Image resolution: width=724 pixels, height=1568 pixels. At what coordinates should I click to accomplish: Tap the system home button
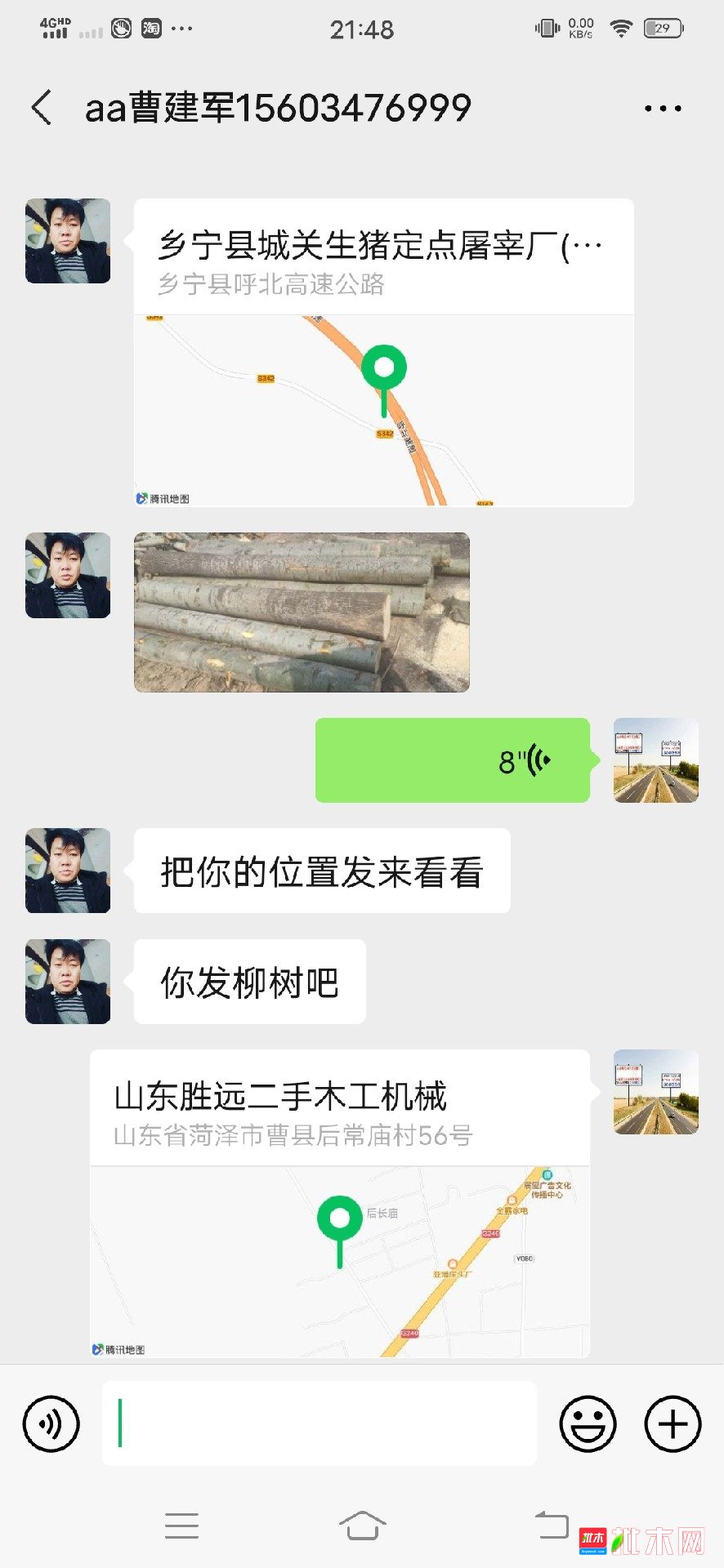[x=362, y=1526]
